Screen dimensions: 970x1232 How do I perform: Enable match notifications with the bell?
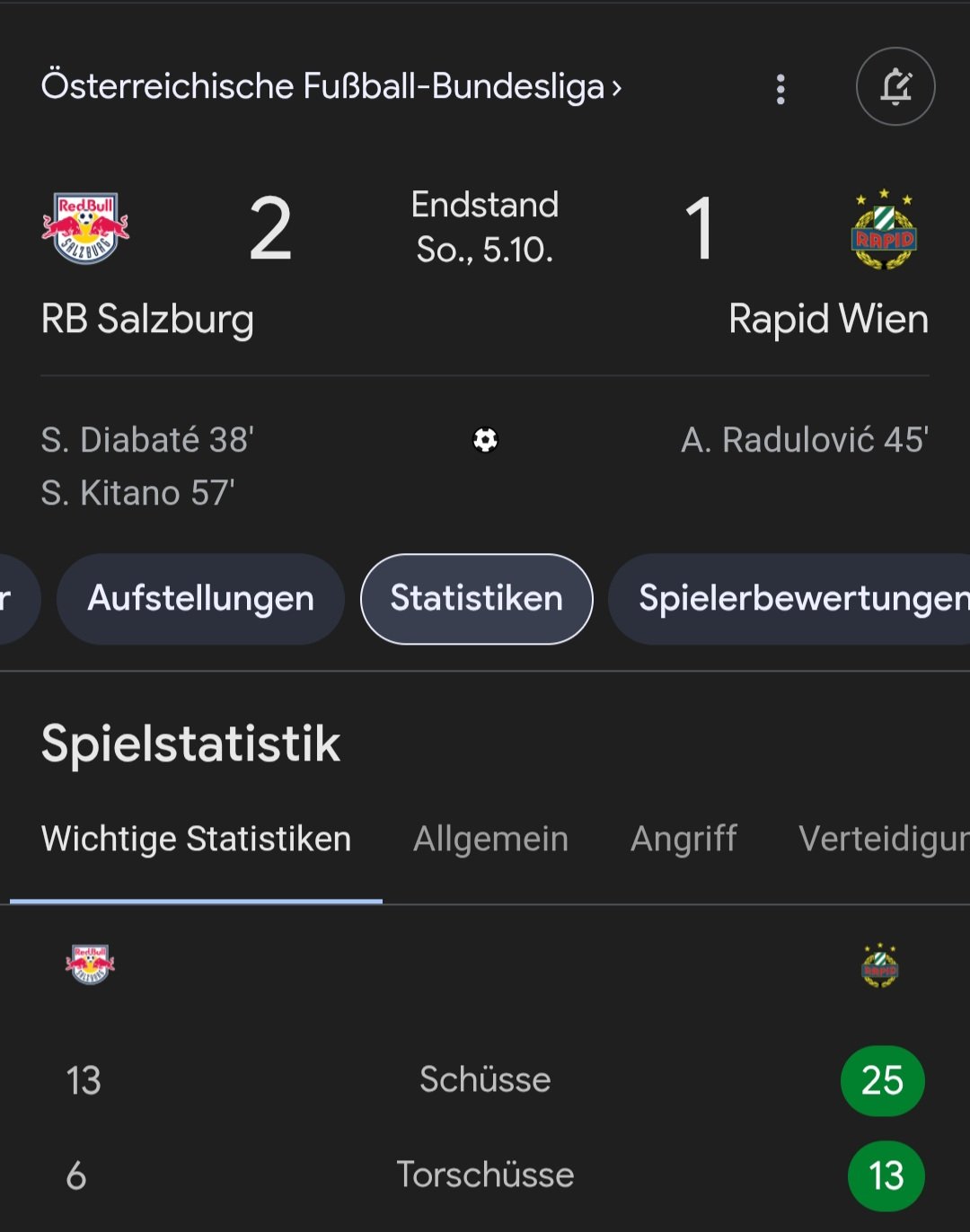pos(895,87)
